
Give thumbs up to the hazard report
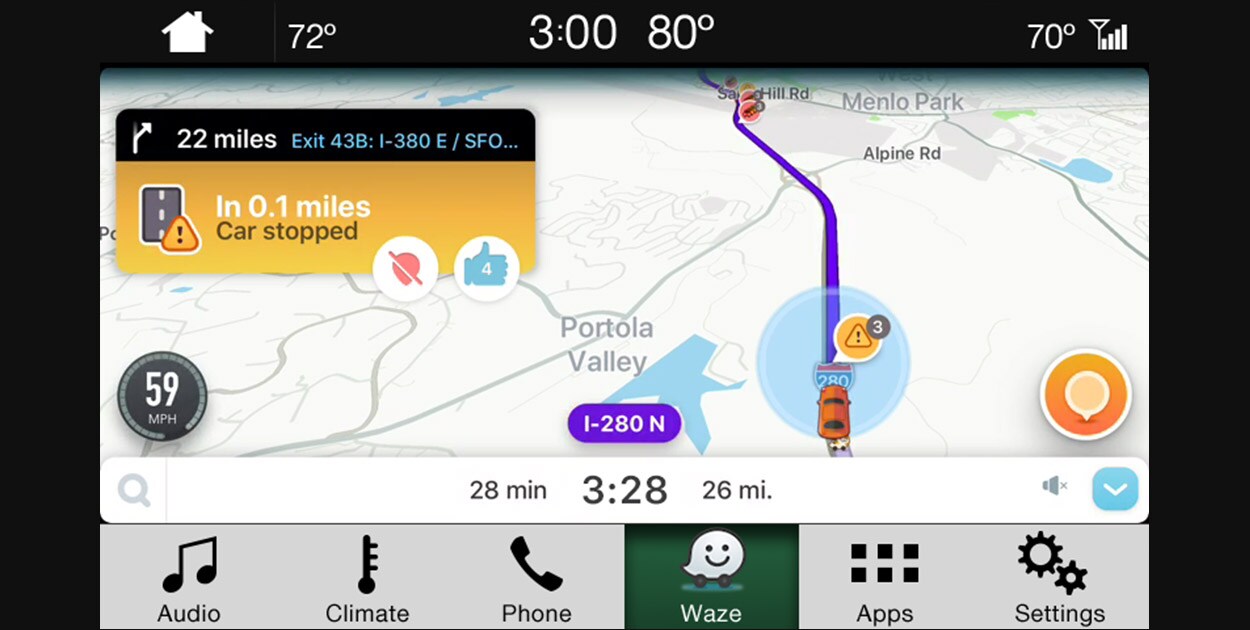point(486,269)
